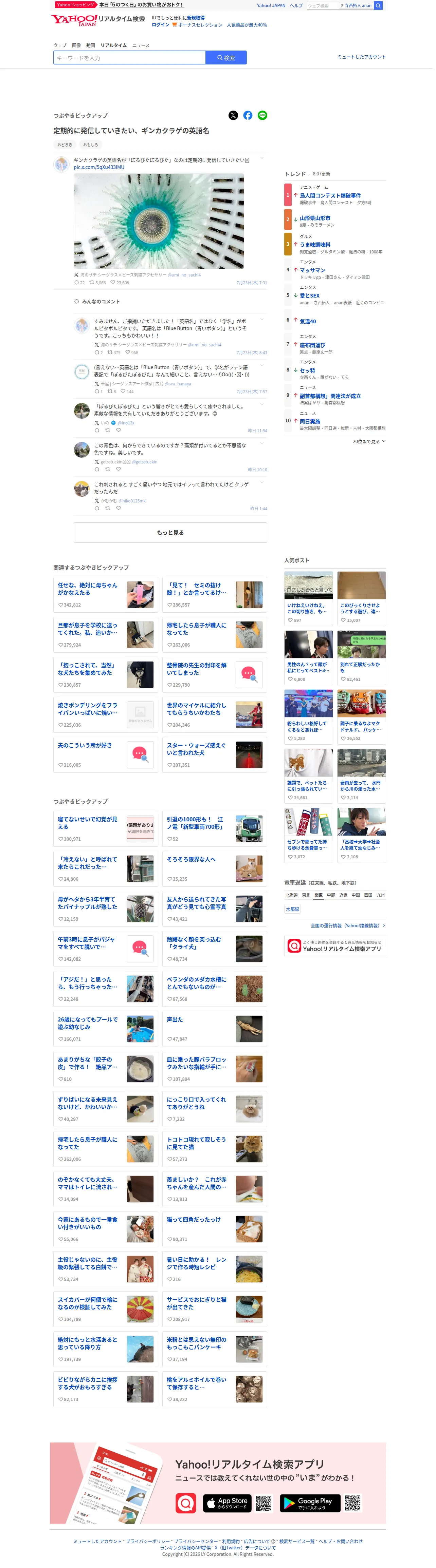
Task: Select the おもしろ reaction chip
Action: [91, 145]
